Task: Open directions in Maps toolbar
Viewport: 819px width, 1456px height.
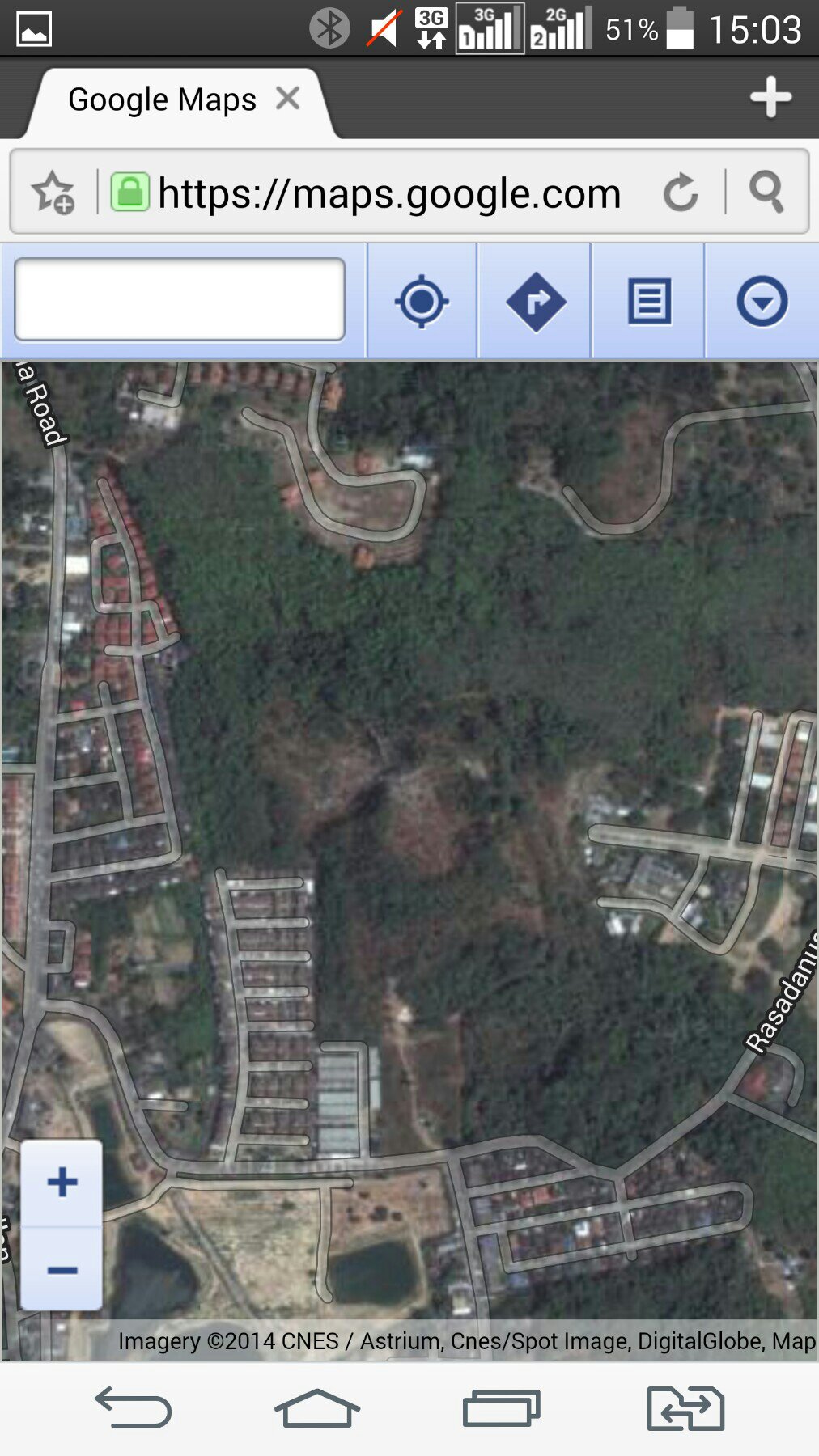Action: coord(535,302)
